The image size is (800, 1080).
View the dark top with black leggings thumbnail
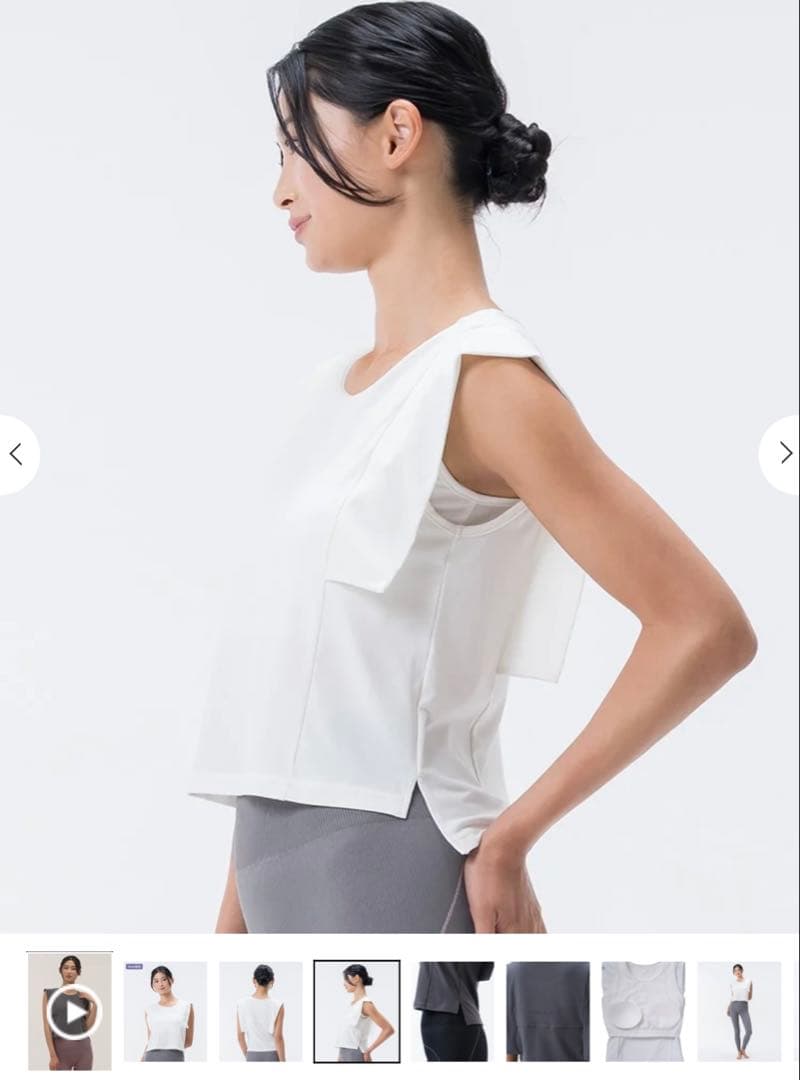click(452, 1011)
